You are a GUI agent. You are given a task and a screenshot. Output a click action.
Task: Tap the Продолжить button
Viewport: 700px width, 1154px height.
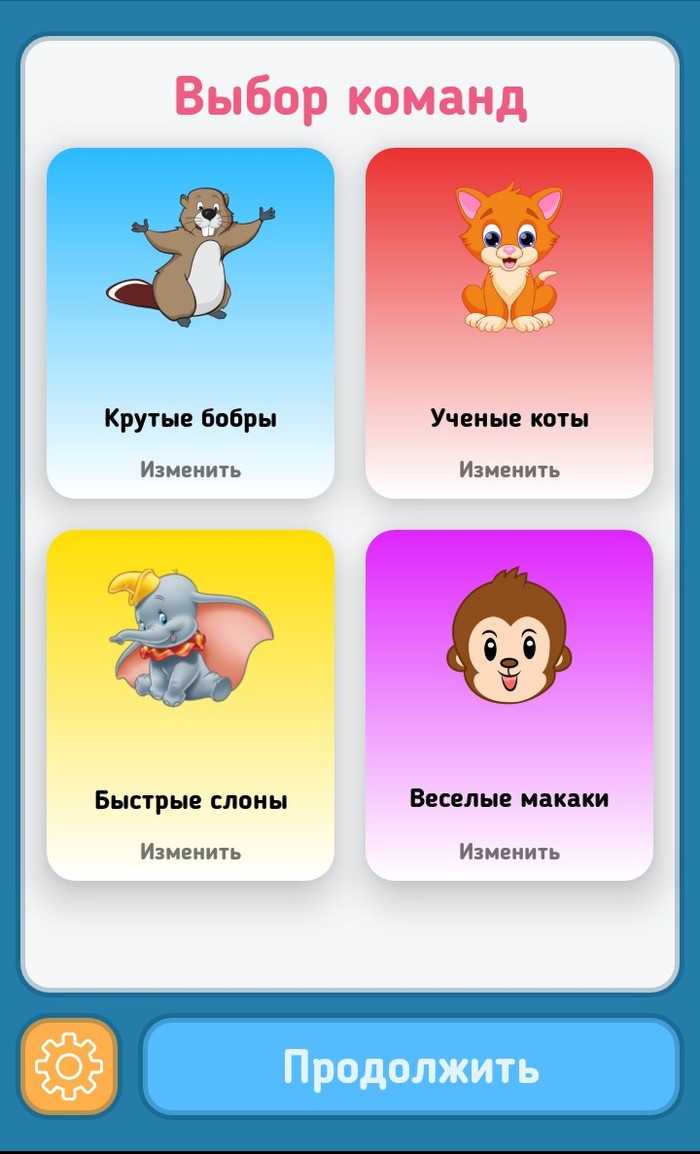pos(411,1066)
